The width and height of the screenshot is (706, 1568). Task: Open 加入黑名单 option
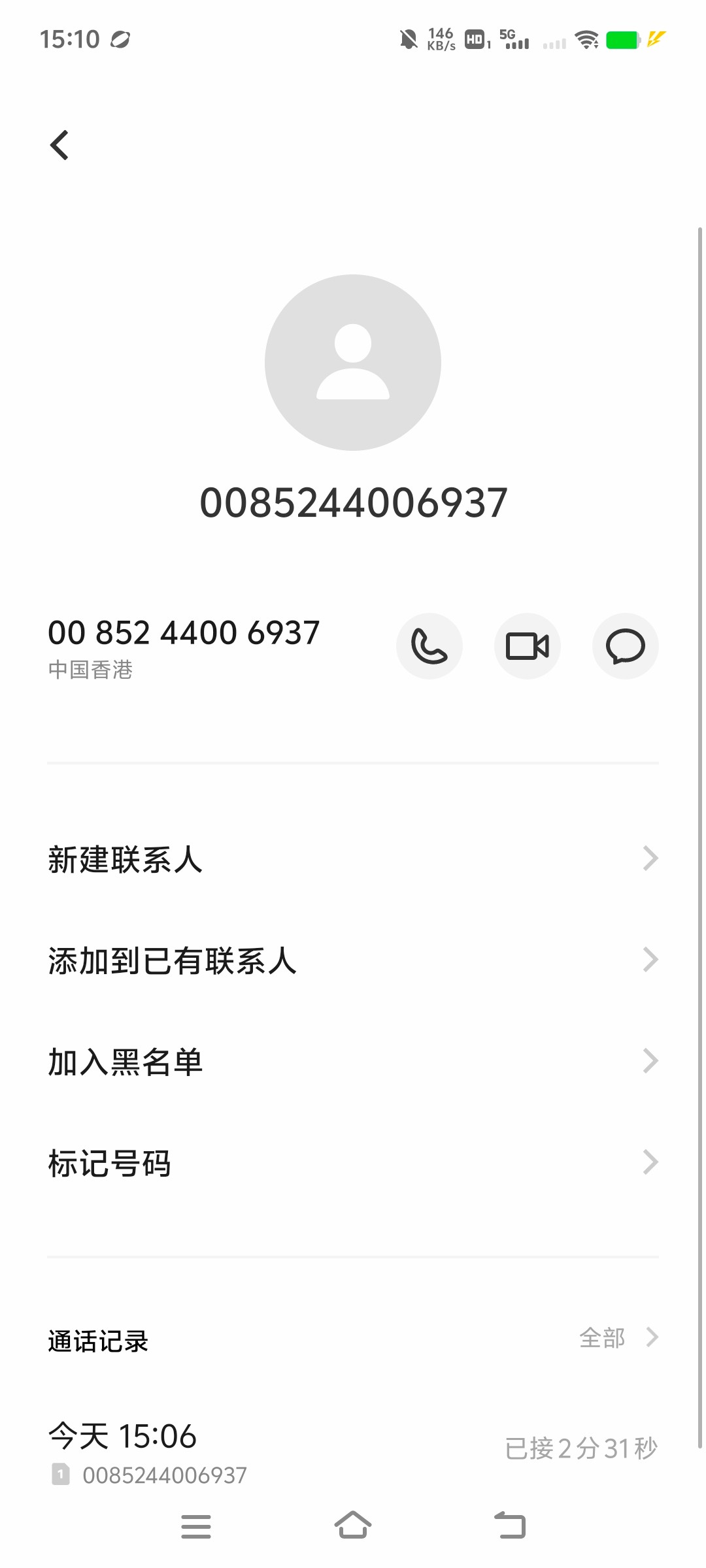pyautogui.click(x=353, y=1061)
